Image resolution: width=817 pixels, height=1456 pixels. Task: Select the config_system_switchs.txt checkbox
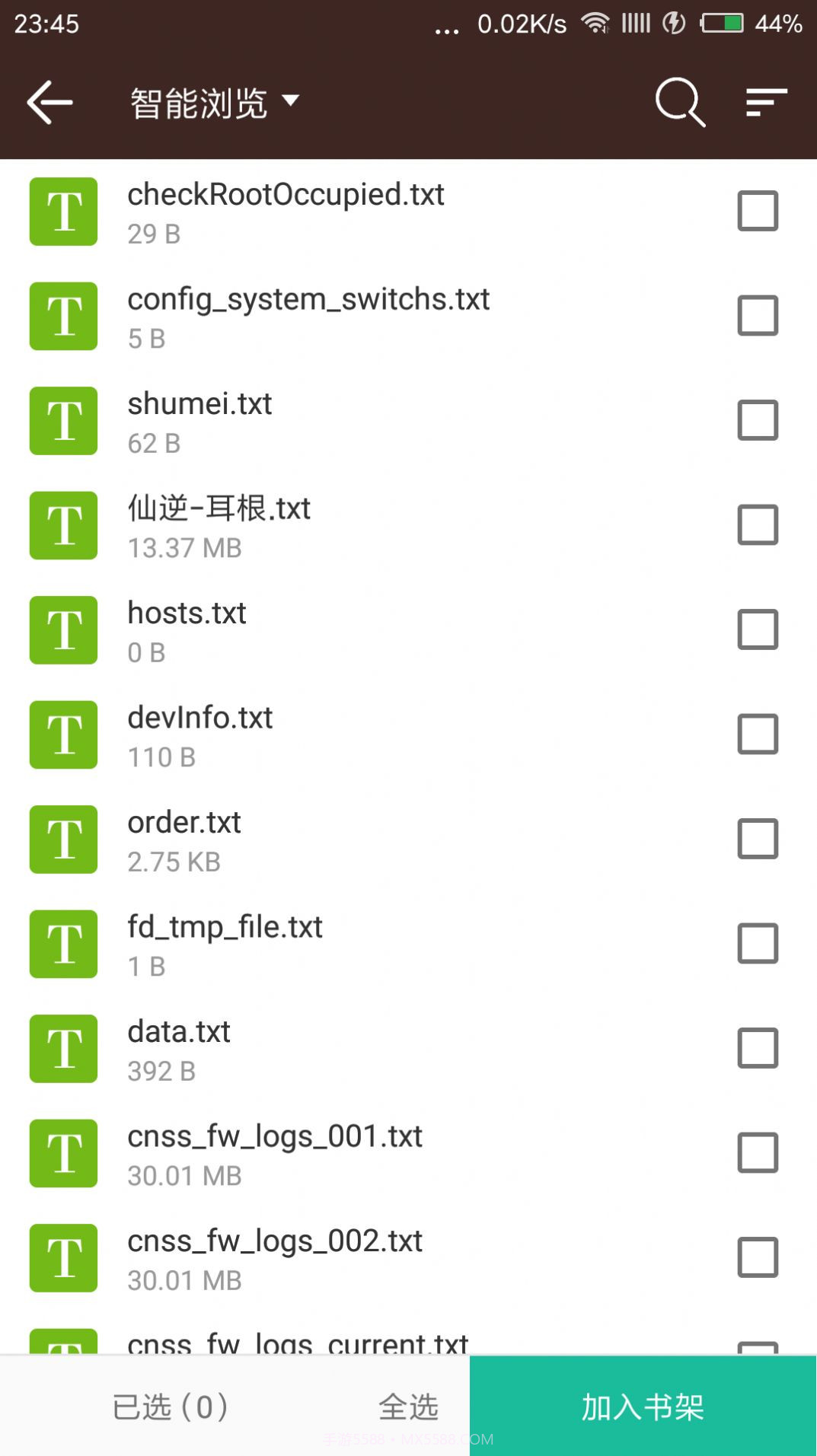[x=758, y=316]
